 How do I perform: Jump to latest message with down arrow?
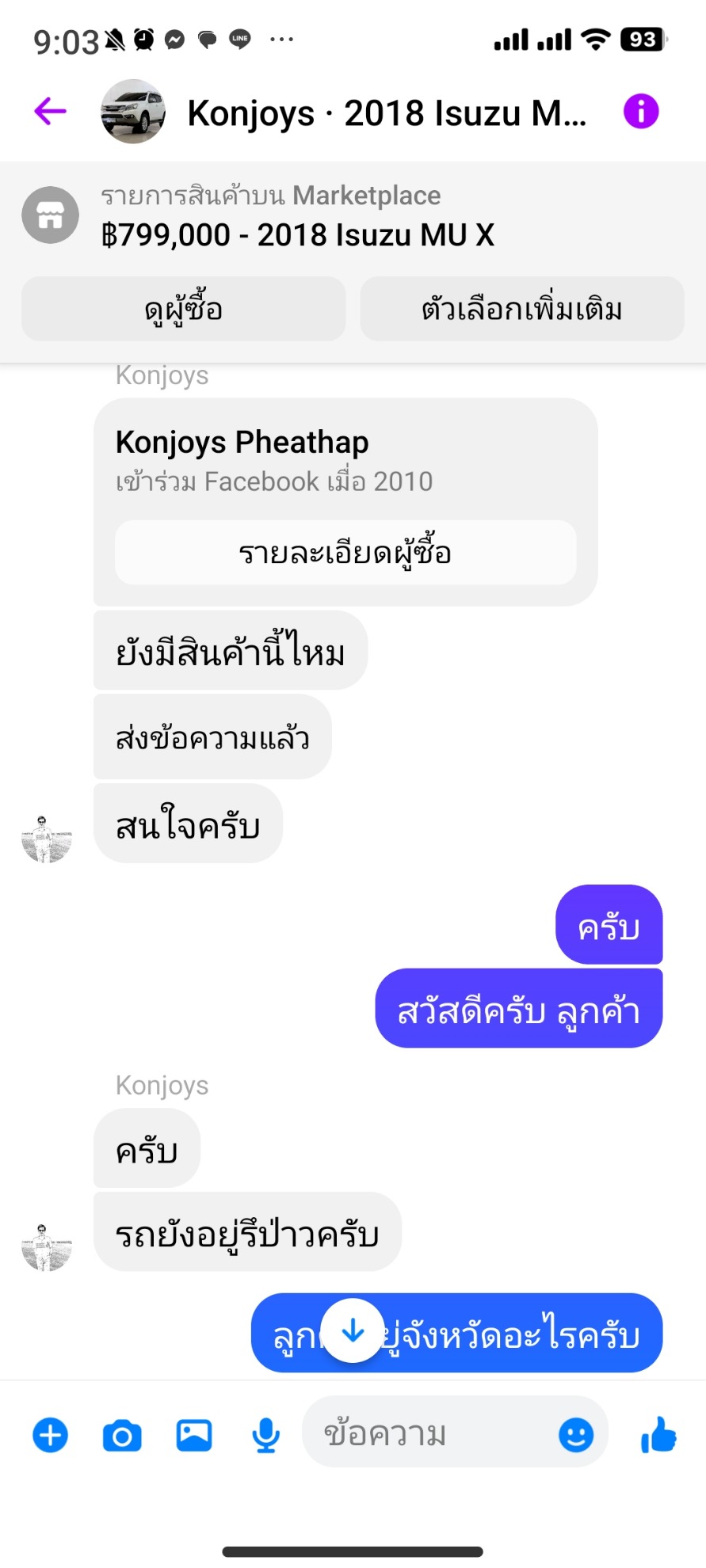coord(353,1331)
